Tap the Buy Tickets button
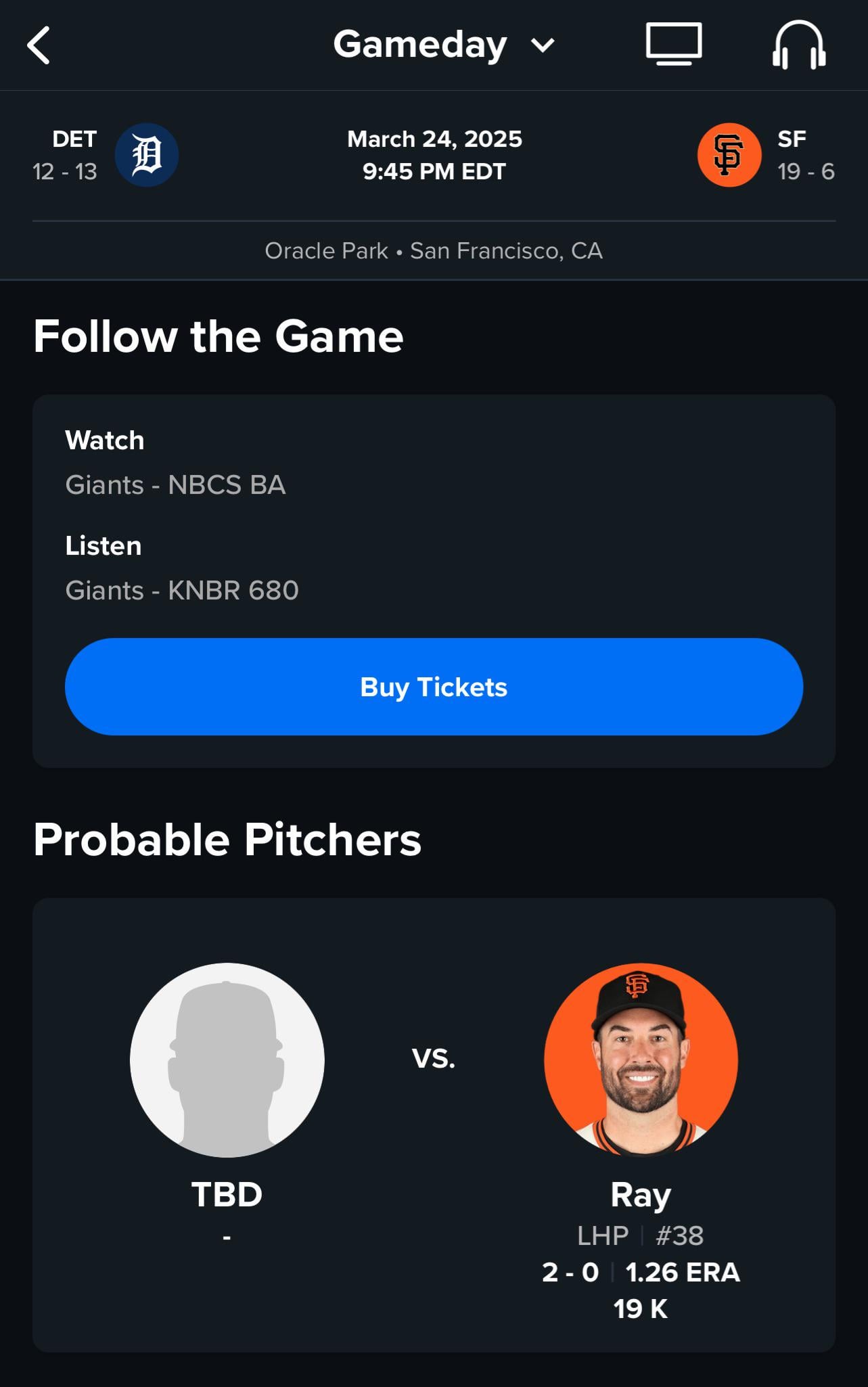Screen dimensions: 868x1387 (434, 686)
